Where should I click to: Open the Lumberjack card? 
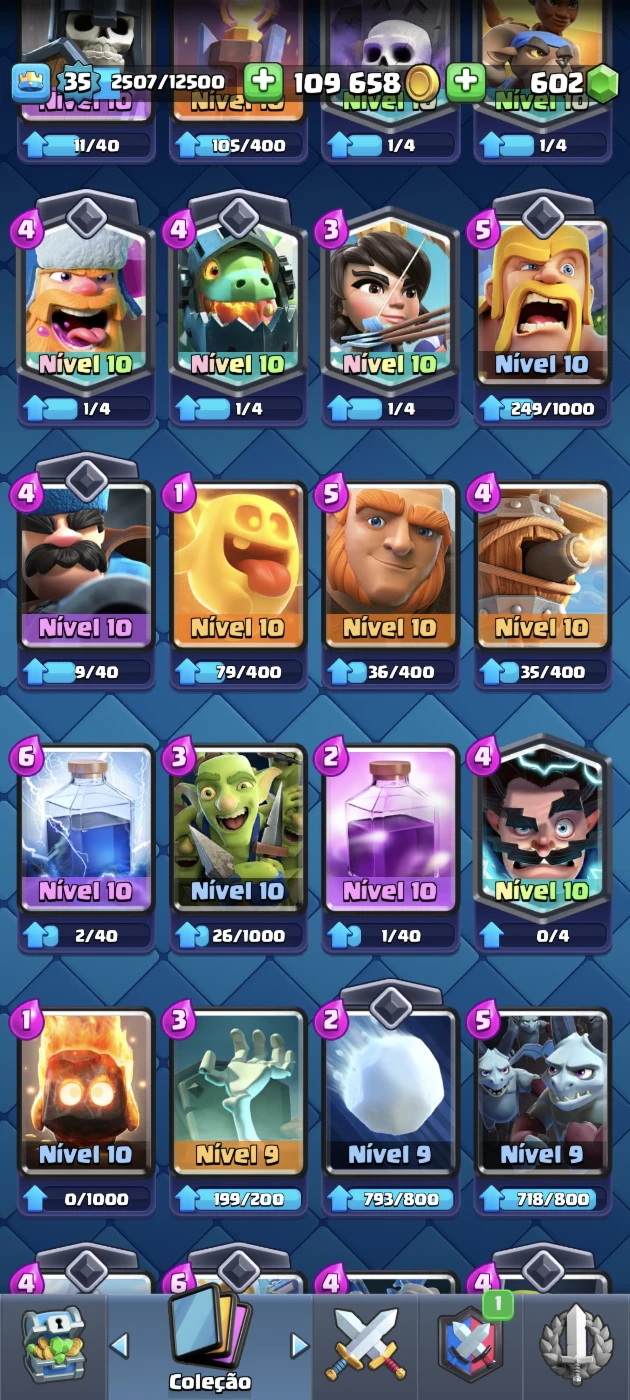click(x=86, y=310)
